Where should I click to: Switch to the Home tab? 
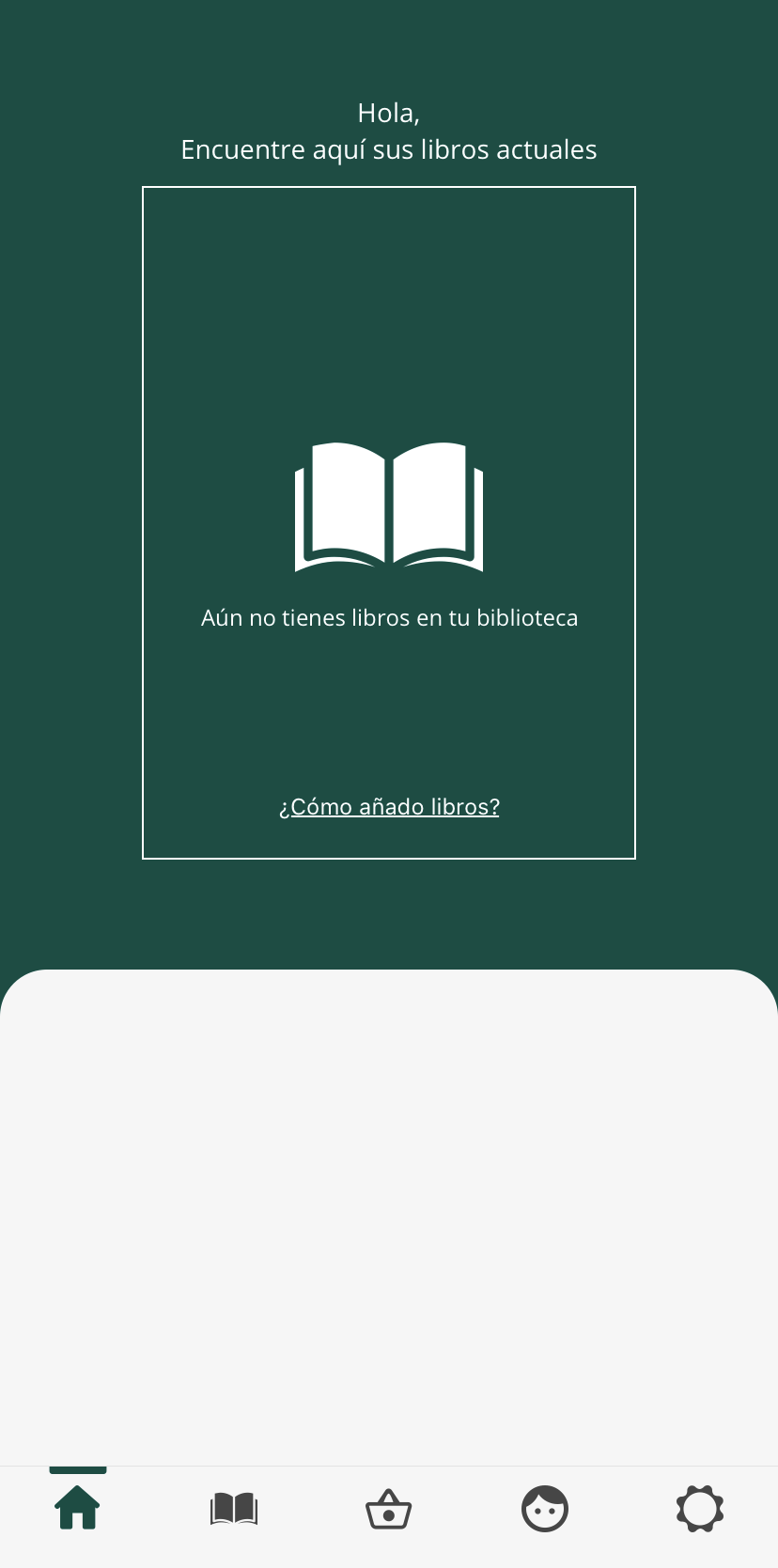[x=78, y=1508]
